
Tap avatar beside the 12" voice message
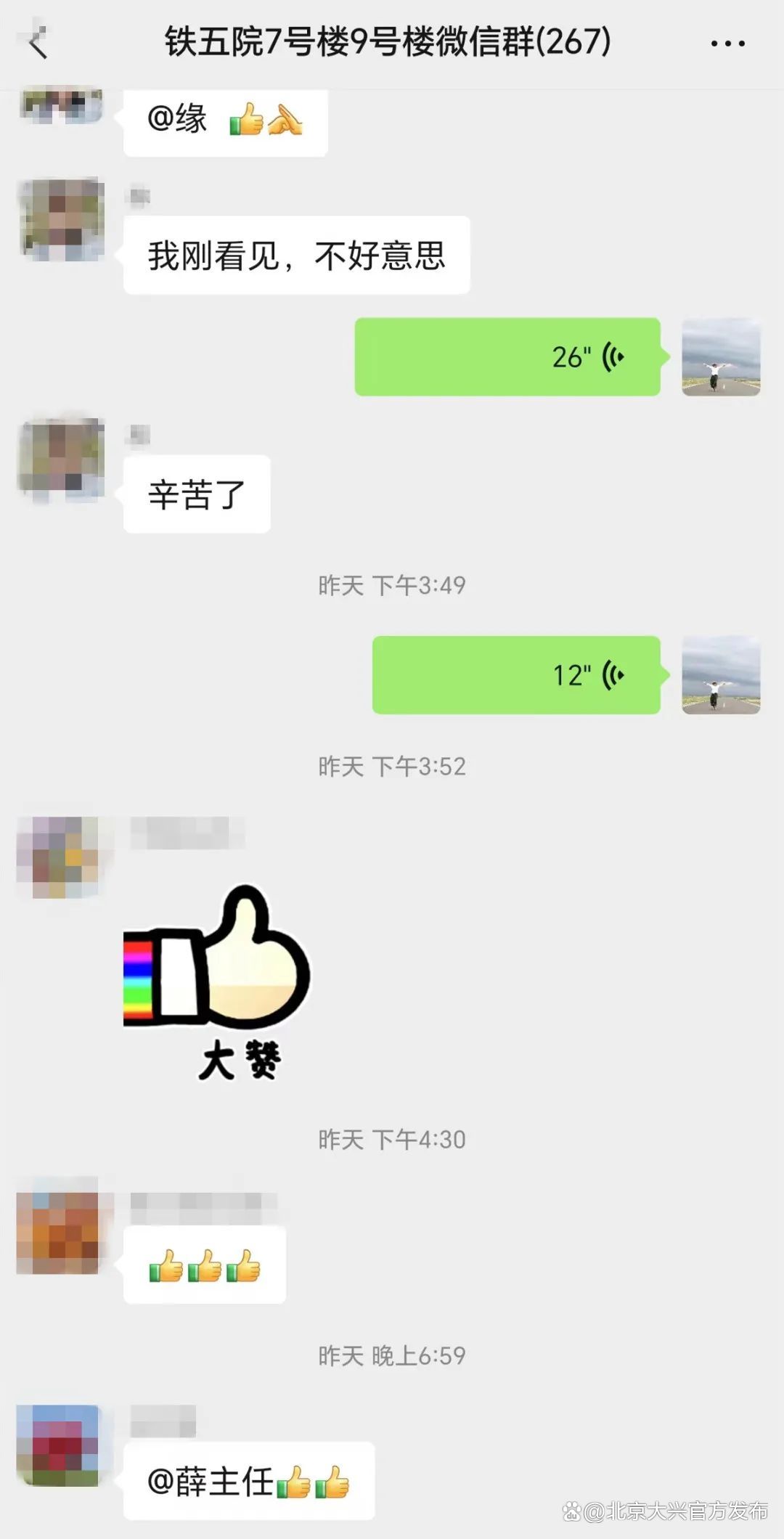pos(721,675)
